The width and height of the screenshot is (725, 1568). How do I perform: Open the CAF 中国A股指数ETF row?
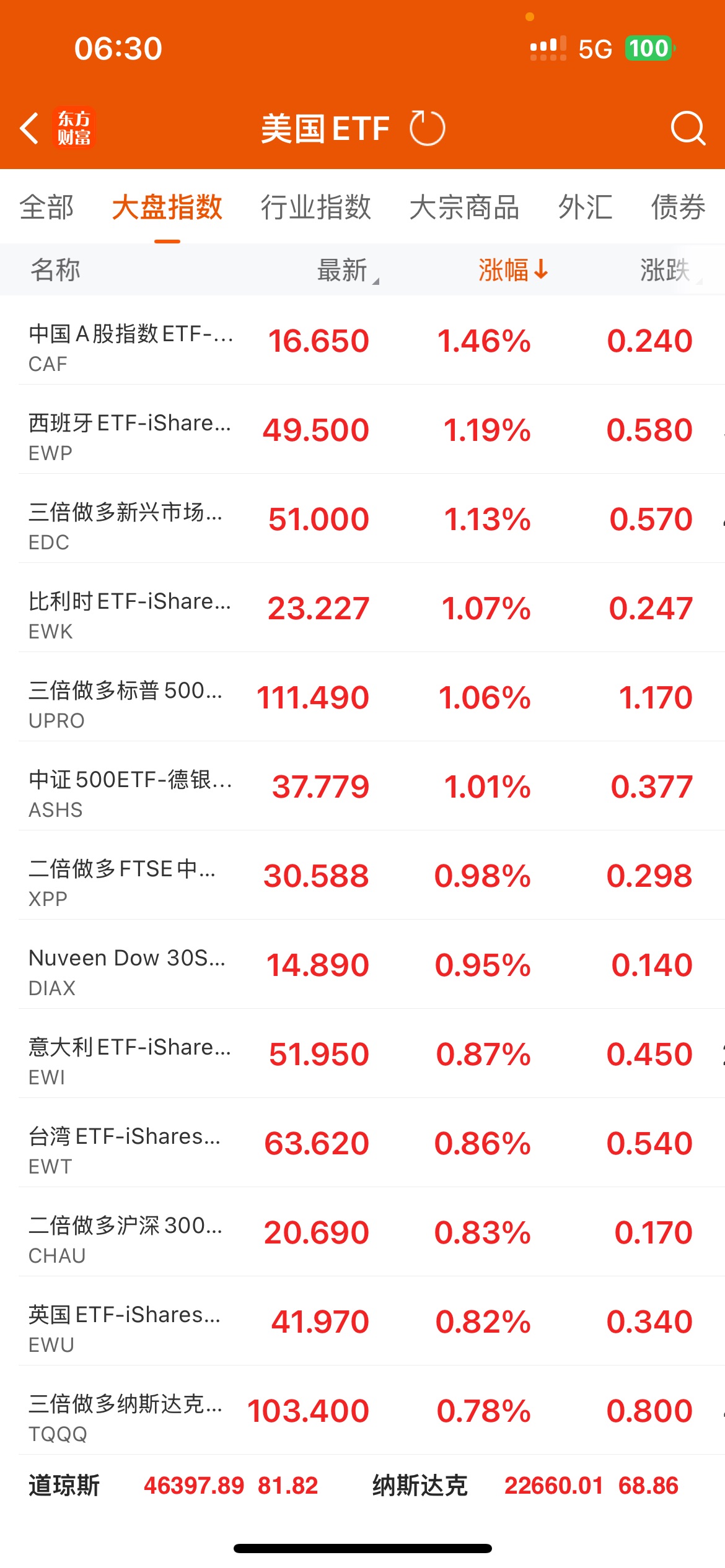click(362, 341)
